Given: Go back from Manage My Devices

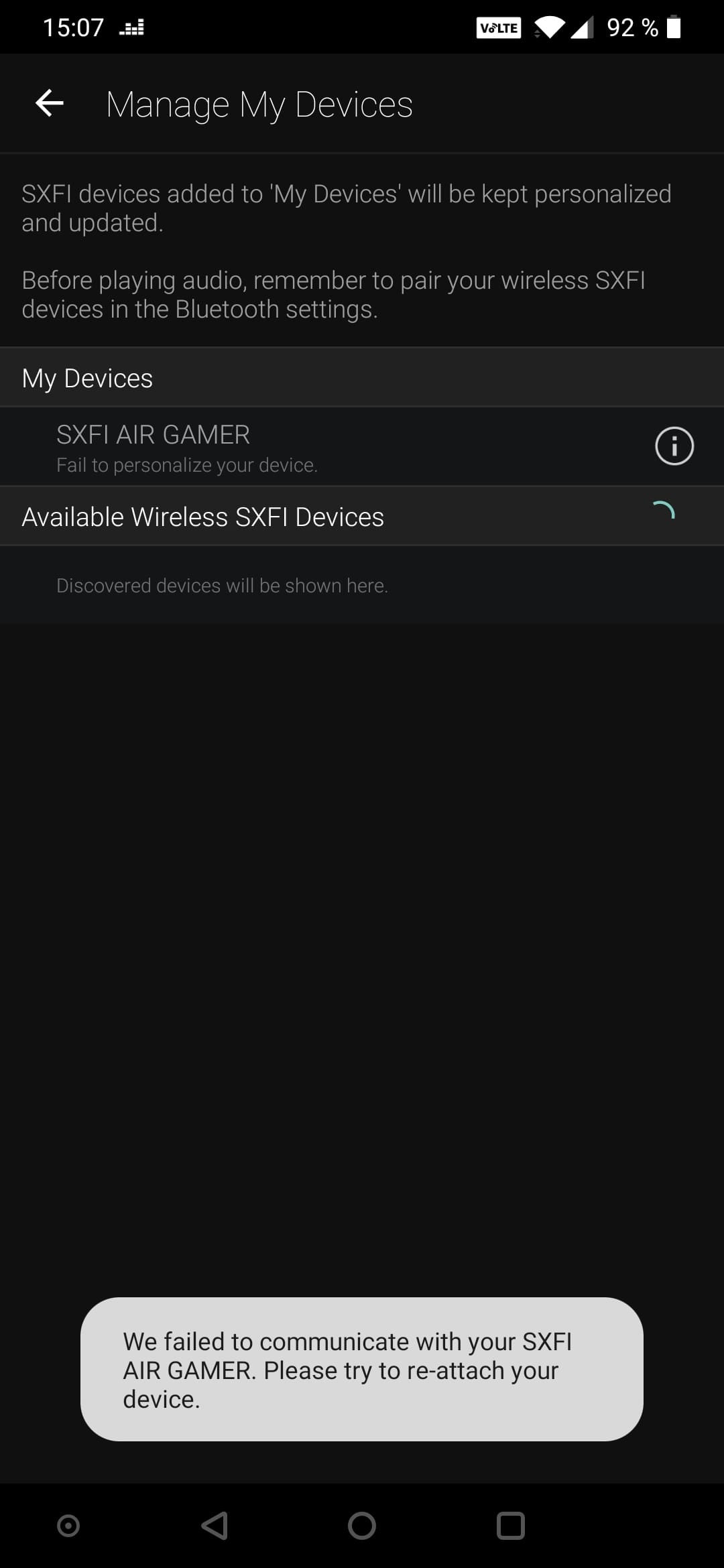Looking at the screenshot, I should 49,103.
